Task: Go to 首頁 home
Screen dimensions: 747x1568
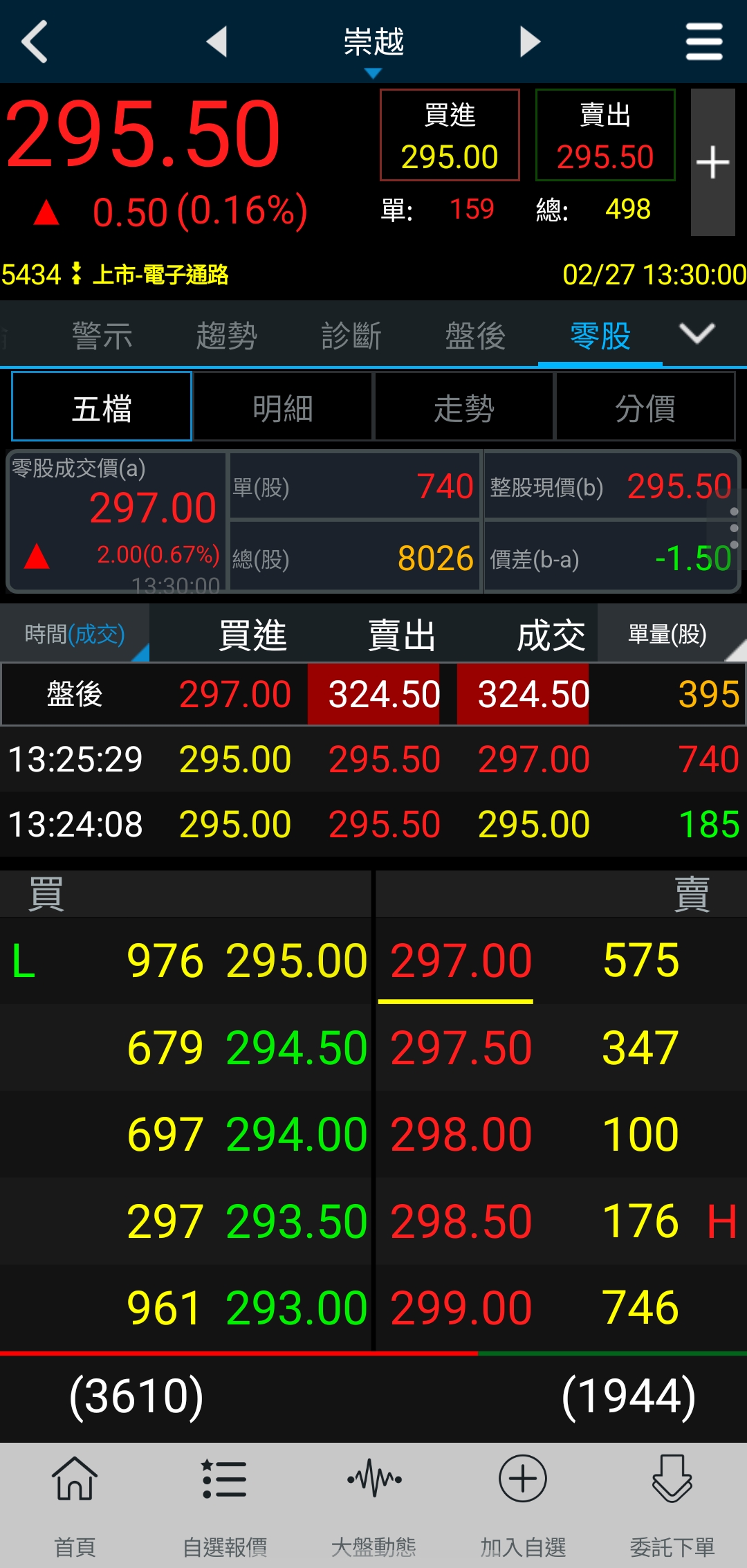Action: [75, 1506]
